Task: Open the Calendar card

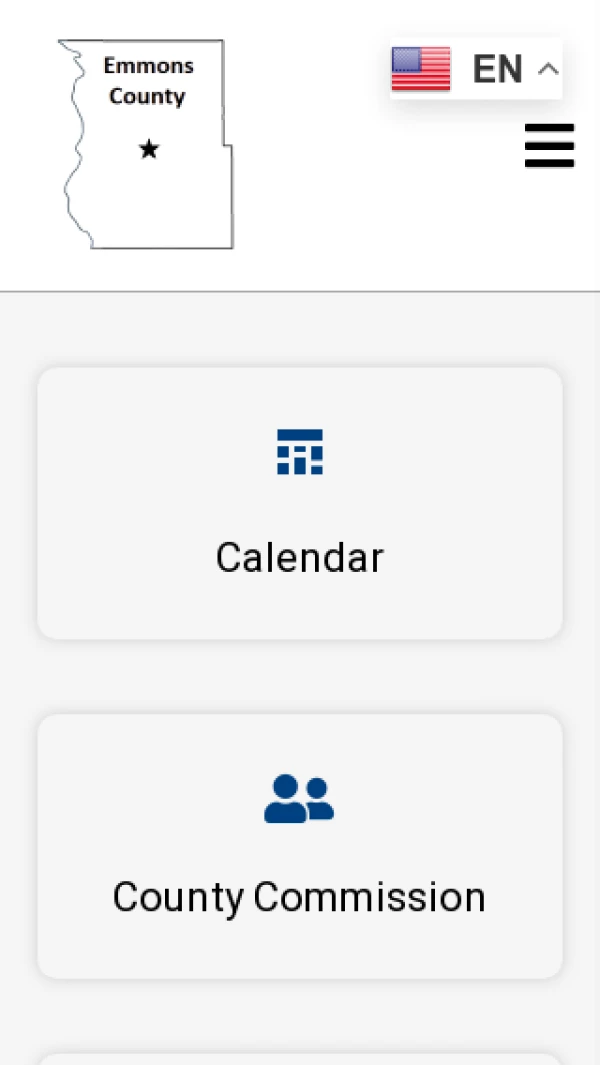Action: pyautogui.click(x=300, y=503)
